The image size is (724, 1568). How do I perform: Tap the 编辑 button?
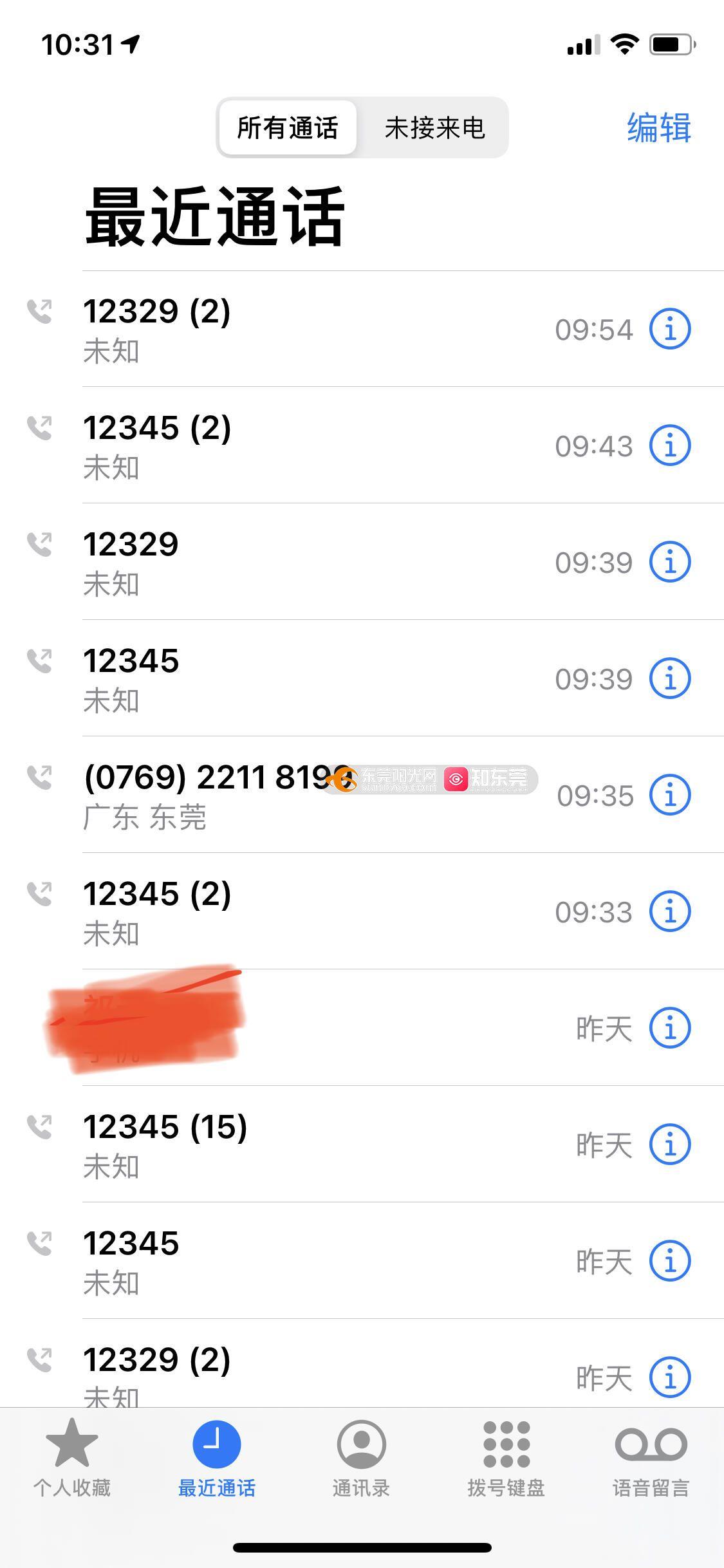click(659, 127)
